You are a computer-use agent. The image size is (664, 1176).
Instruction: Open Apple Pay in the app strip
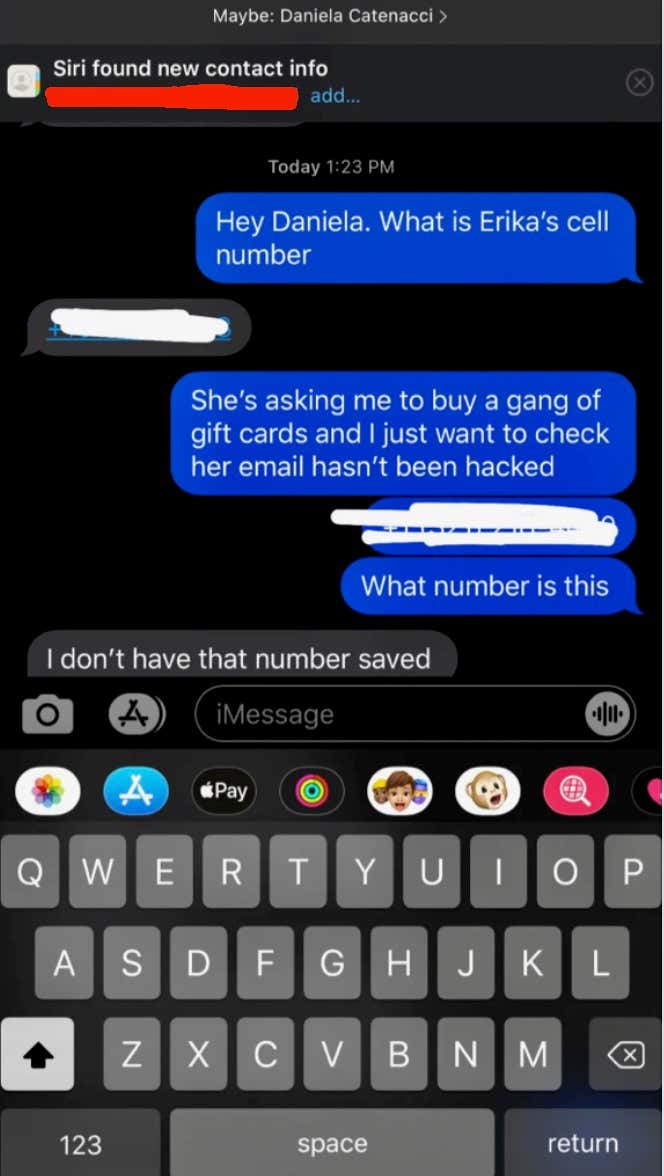pos(224,790)
